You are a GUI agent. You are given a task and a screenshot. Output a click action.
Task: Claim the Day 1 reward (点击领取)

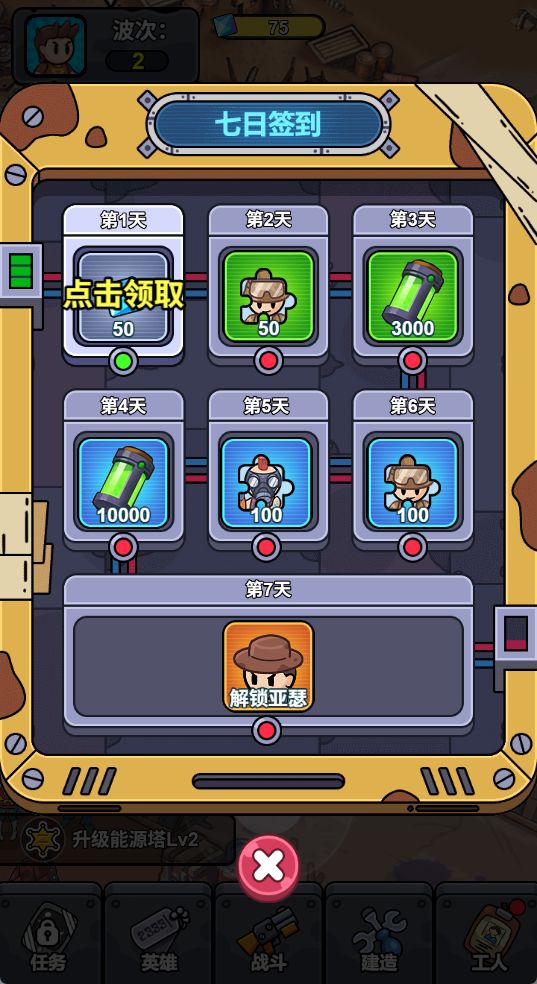pos(124,293)
